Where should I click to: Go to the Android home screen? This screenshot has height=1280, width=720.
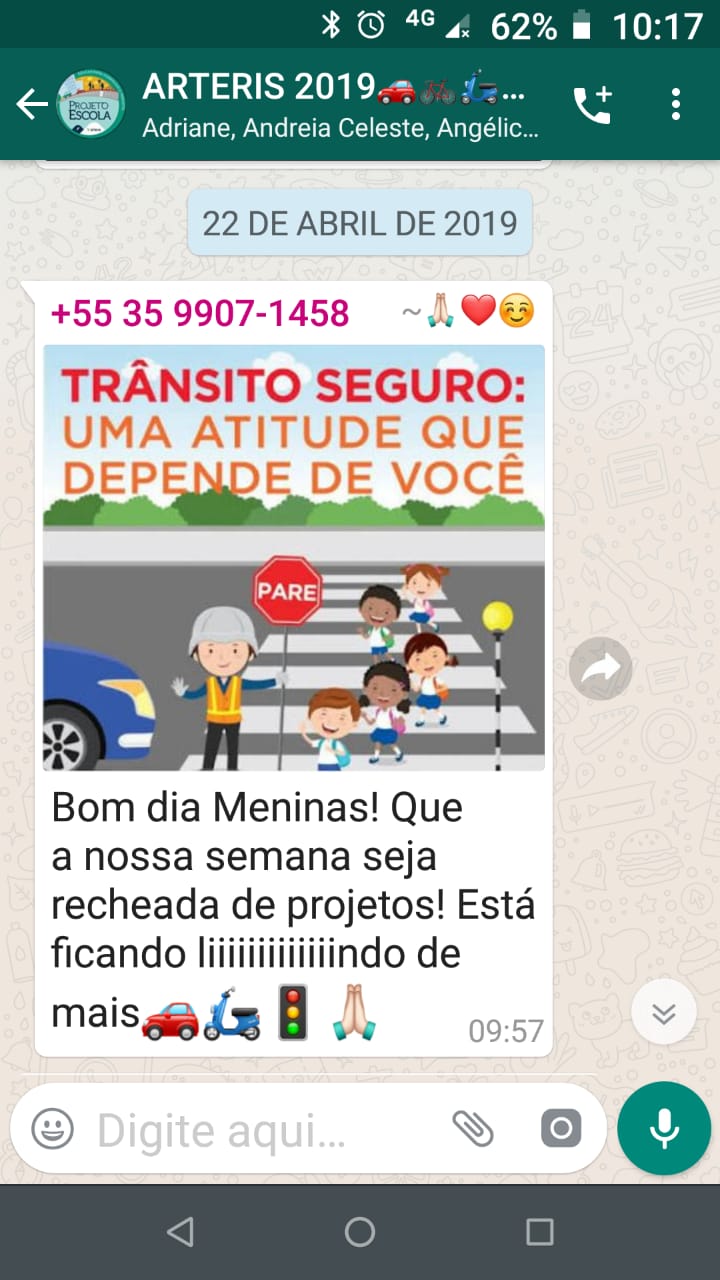point(360,1232)
